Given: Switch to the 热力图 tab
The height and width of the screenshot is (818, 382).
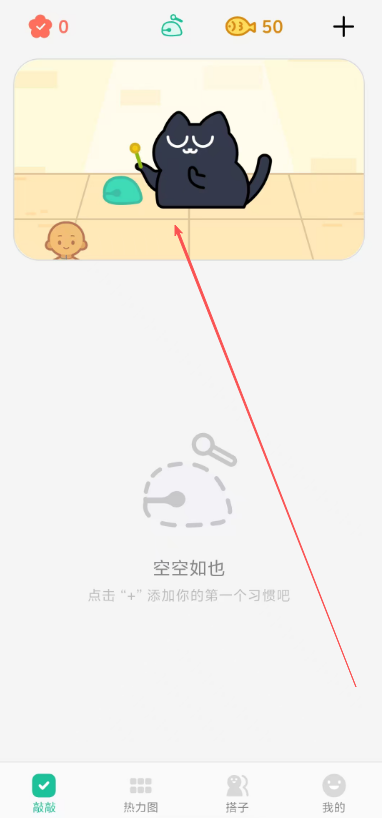Looking at the screenshot, I should click(x=140, y=793).
